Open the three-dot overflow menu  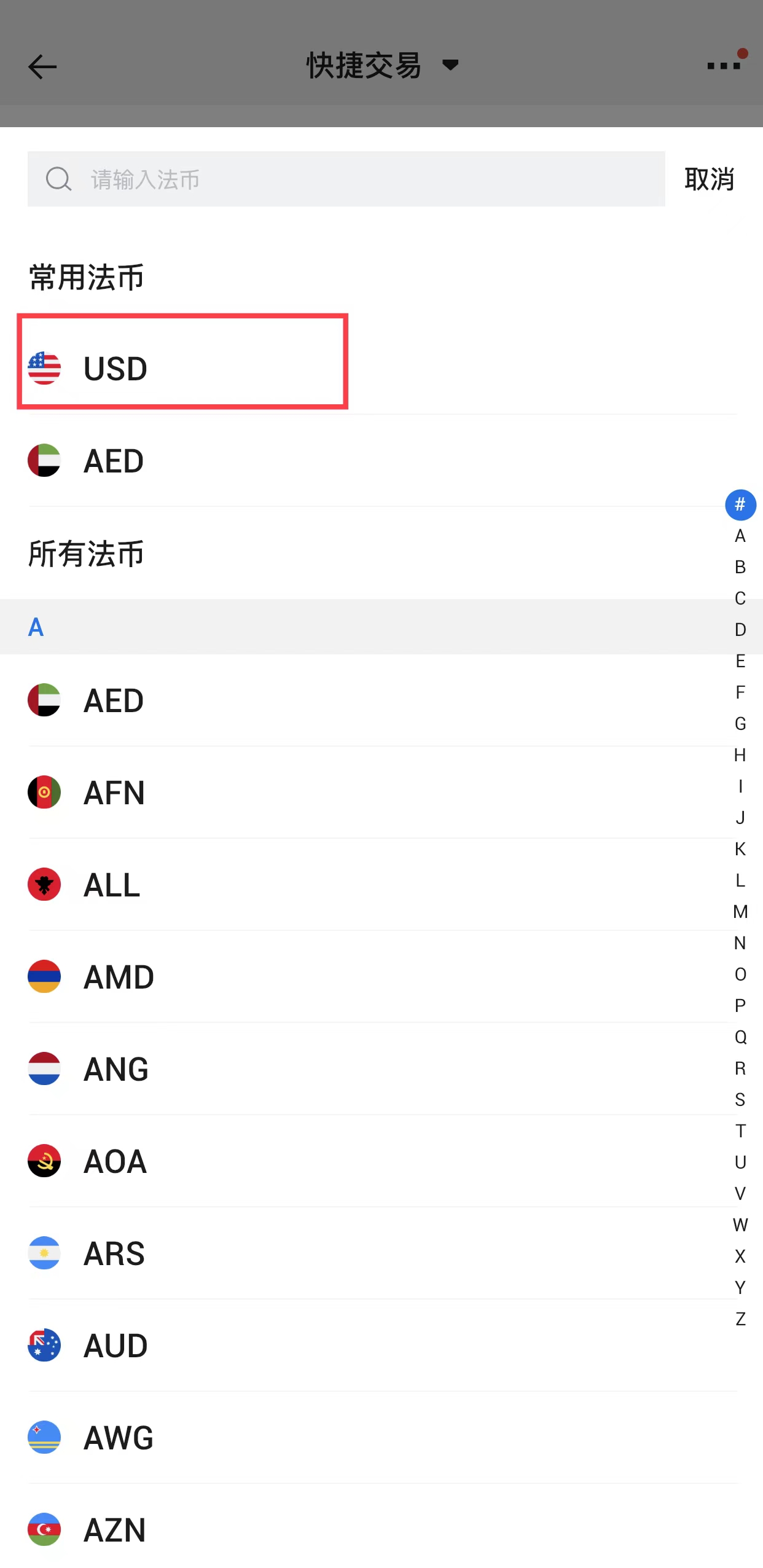(724, 65)
